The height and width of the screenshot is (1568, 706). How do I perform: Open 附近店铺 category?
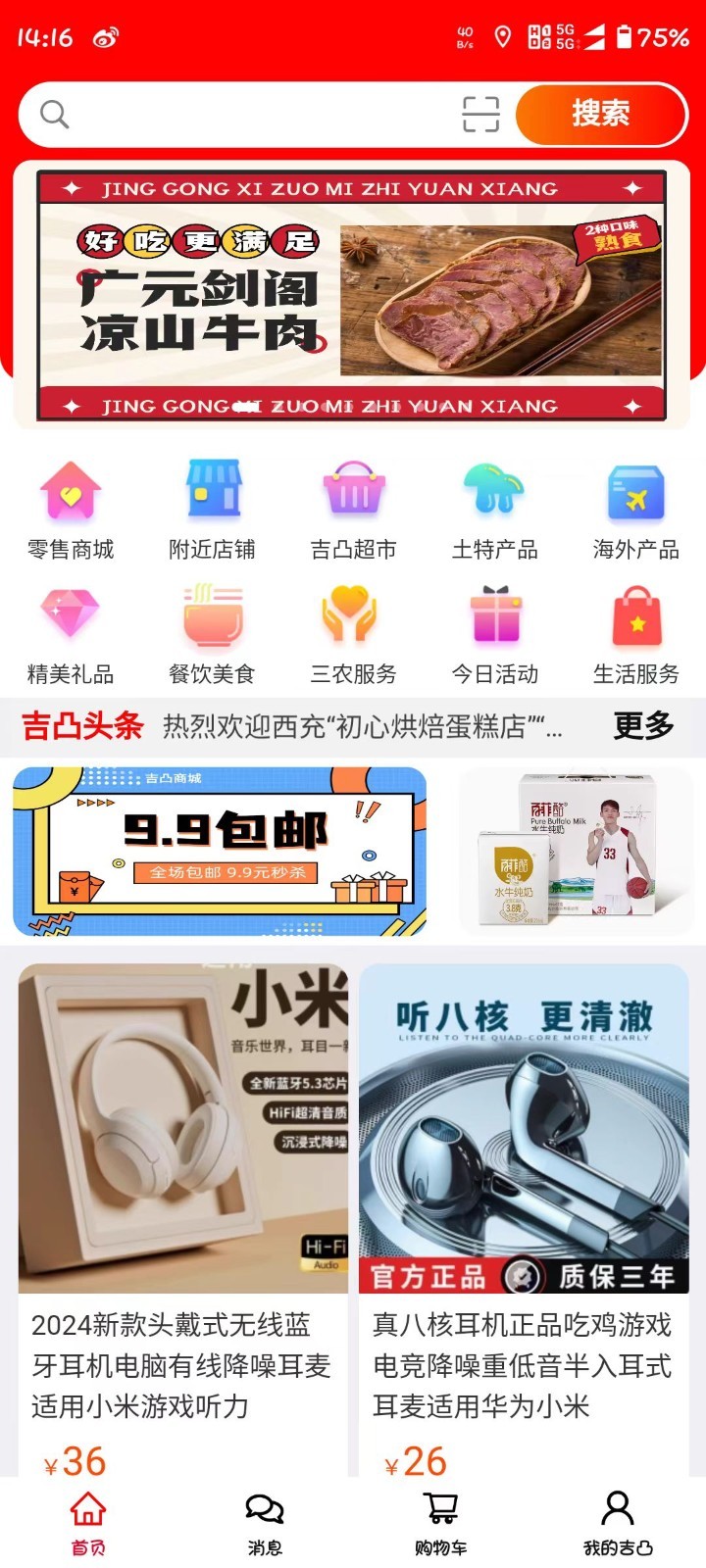[x=212, y=510]
